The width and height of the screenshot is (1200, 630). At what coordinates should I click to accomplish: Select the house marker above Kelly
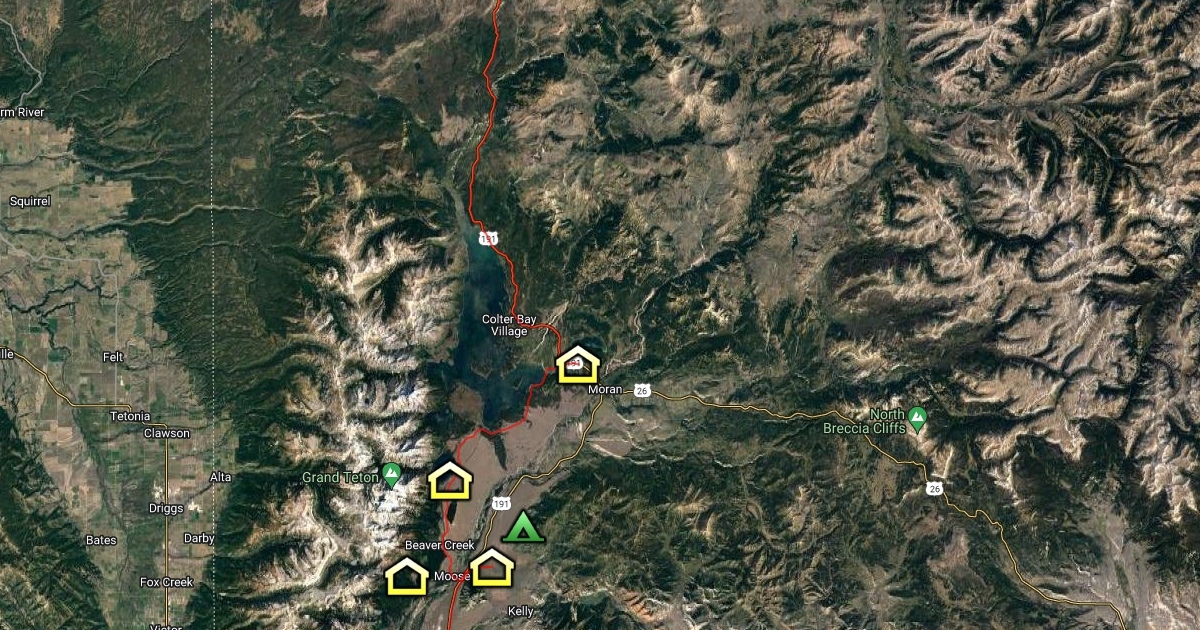coord(492,567)
